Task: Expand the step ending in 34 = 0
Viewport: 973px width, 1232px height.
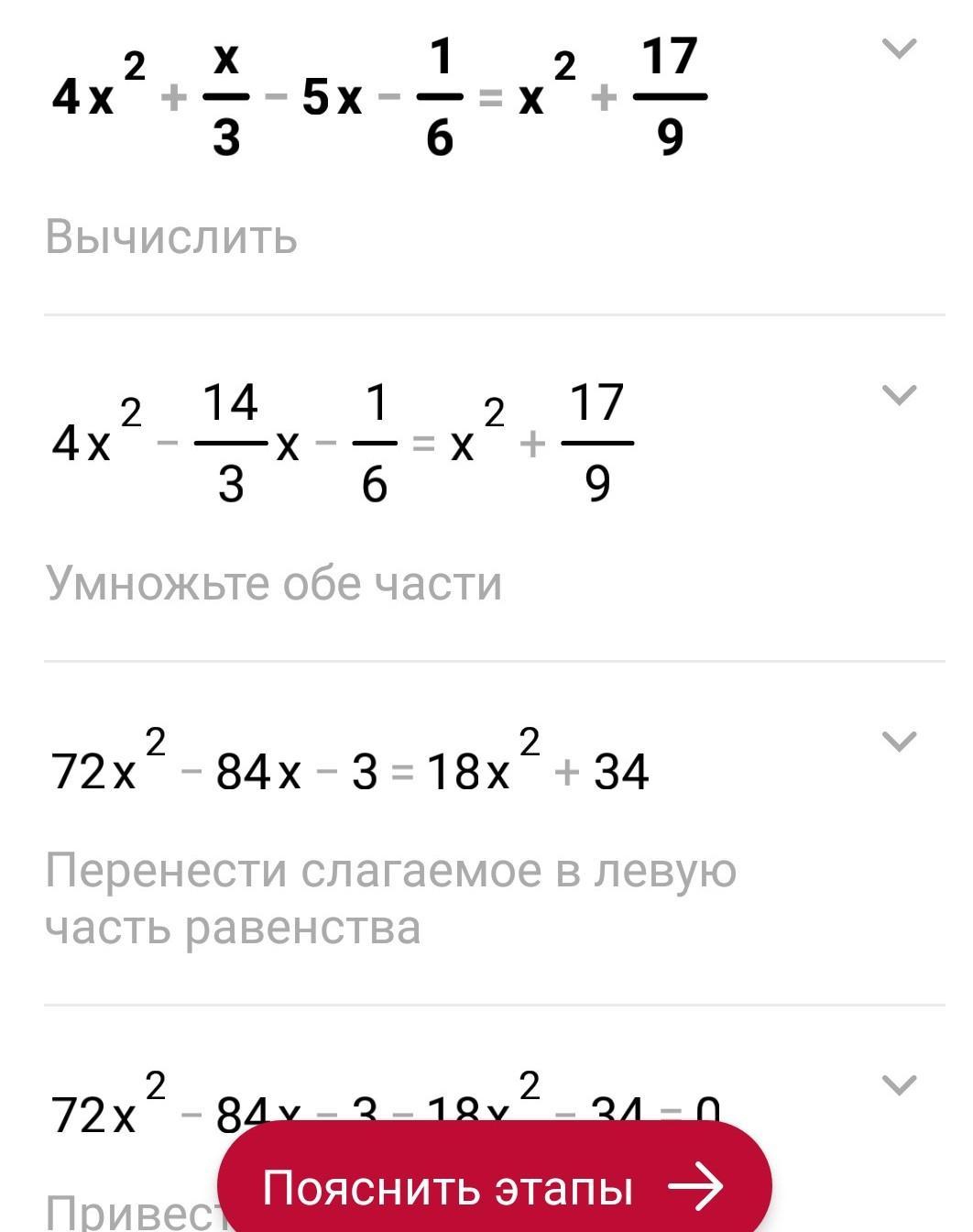Action: (x=898, y=1085)
